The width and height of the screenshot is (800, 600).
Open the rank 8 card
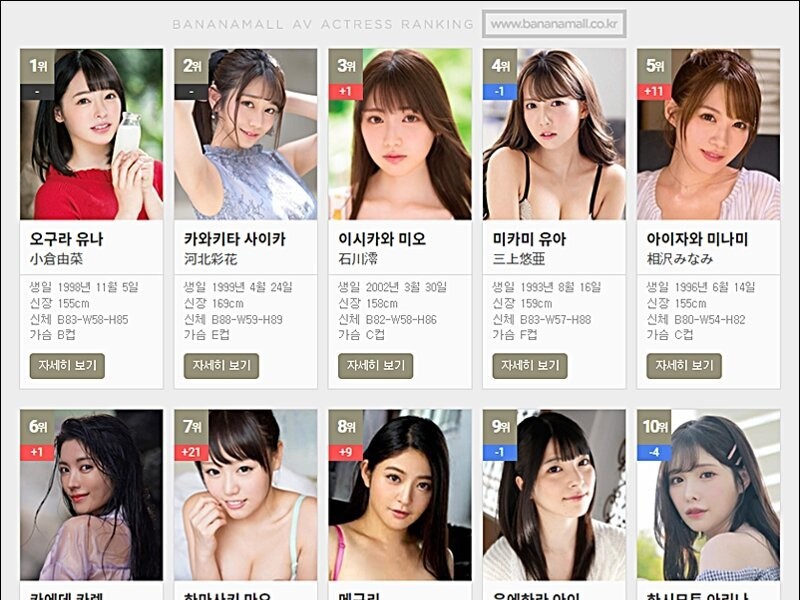399,495
